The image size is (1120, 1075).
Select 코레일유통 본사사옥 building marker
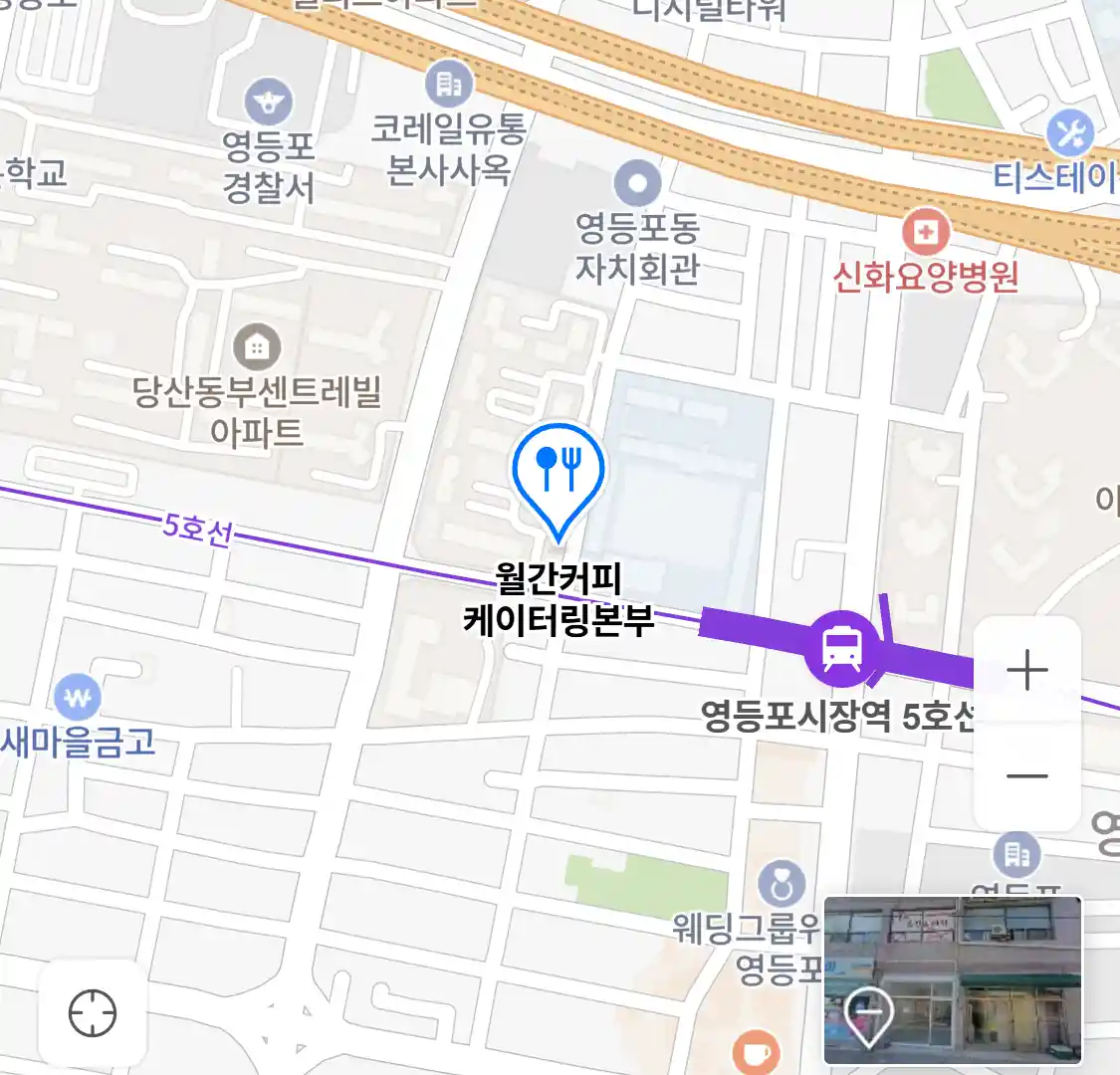[x=449, y=84]
